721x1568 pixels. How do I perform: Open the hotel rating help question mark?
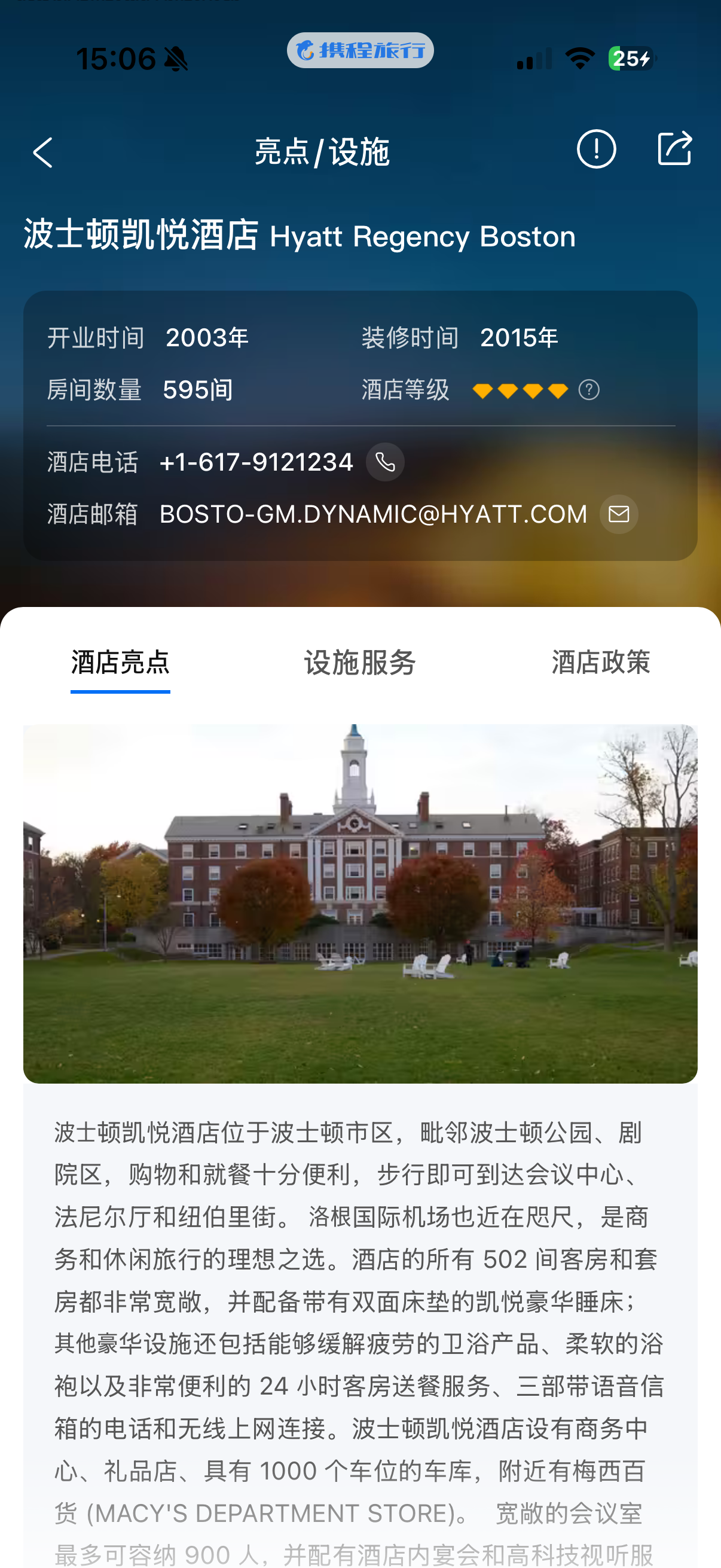pyautogui.click(x=588, y=389)
